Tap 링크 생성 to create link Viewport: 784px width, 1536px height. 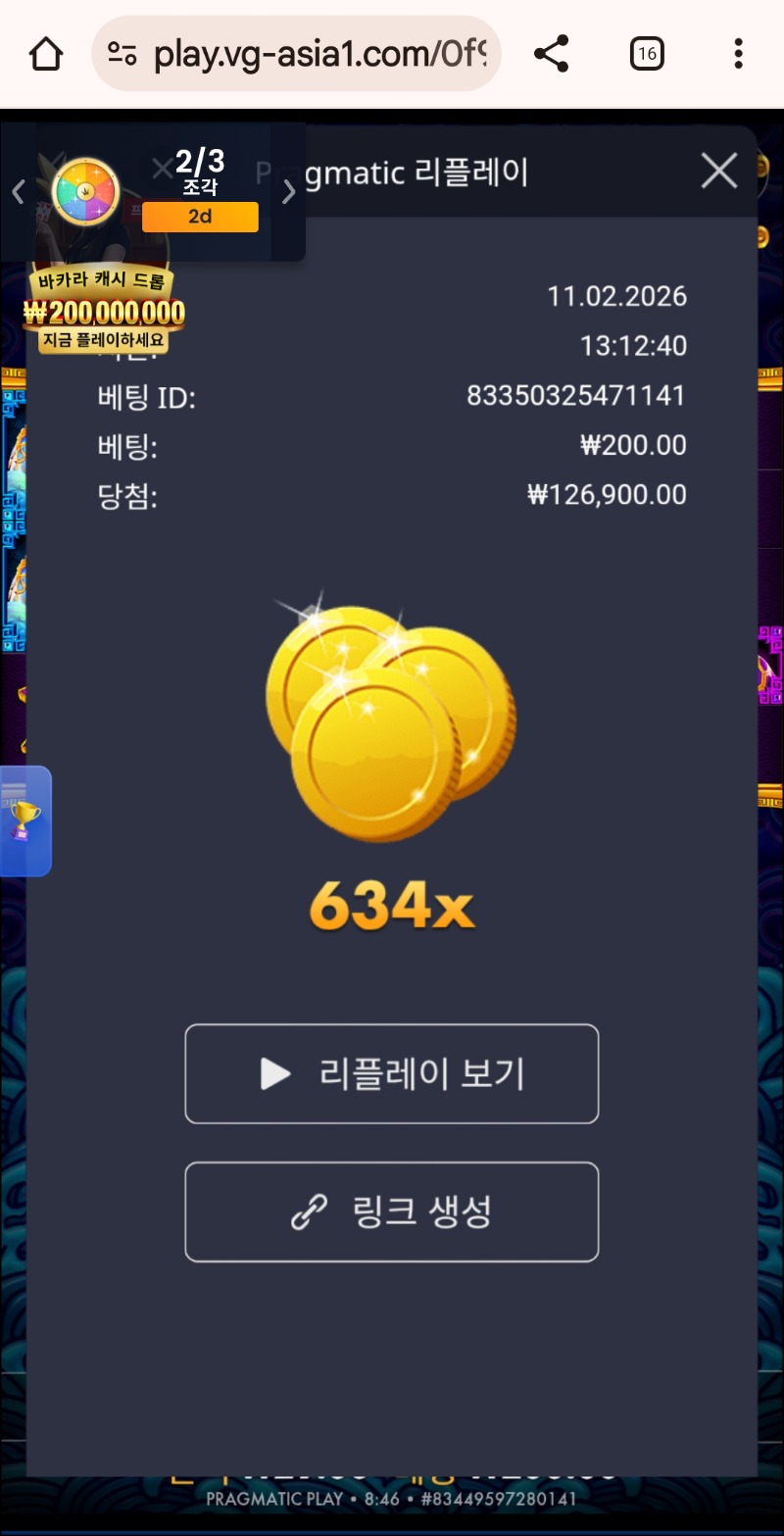coord(391,1212)
